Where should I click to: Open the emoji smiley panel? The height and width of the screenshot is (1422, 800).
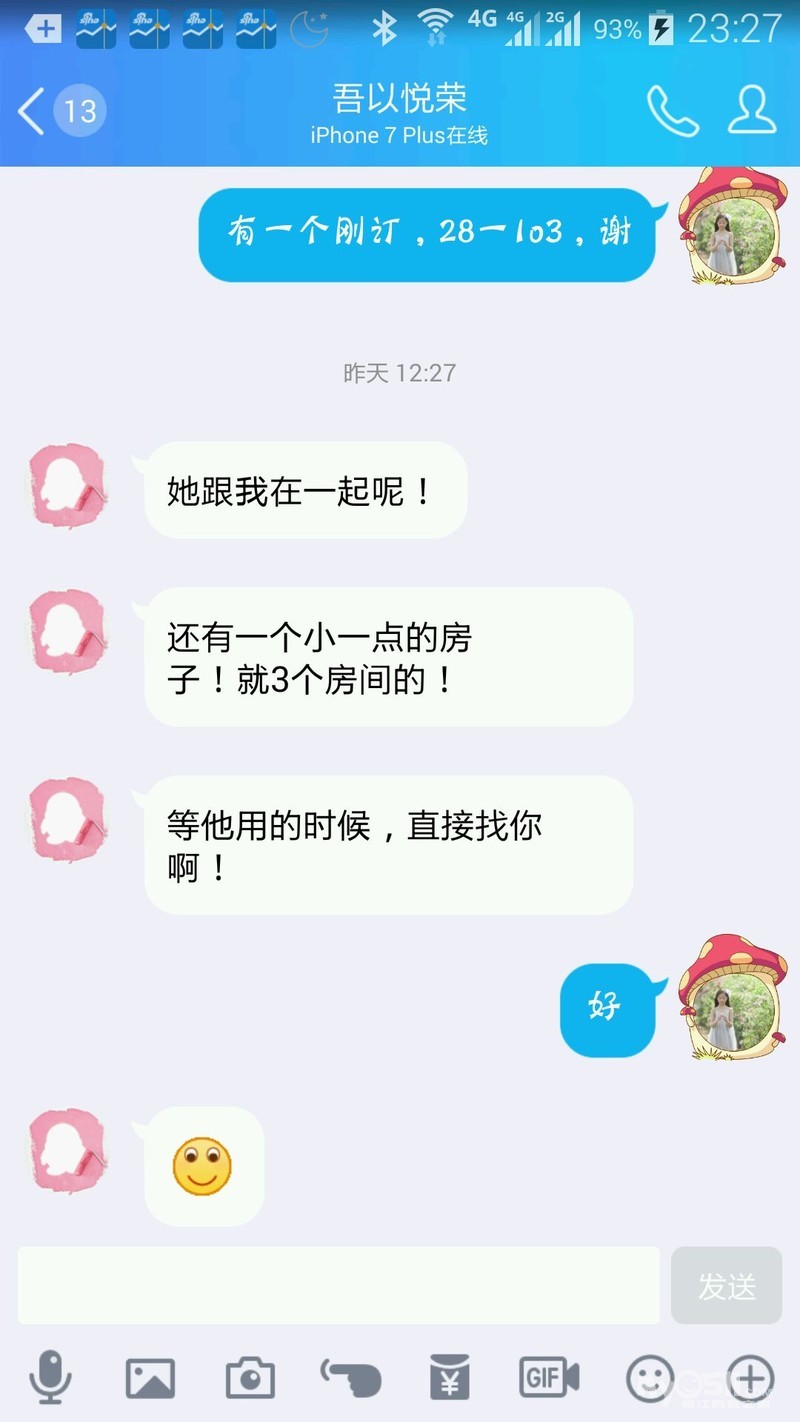[x=650, y=1379]
